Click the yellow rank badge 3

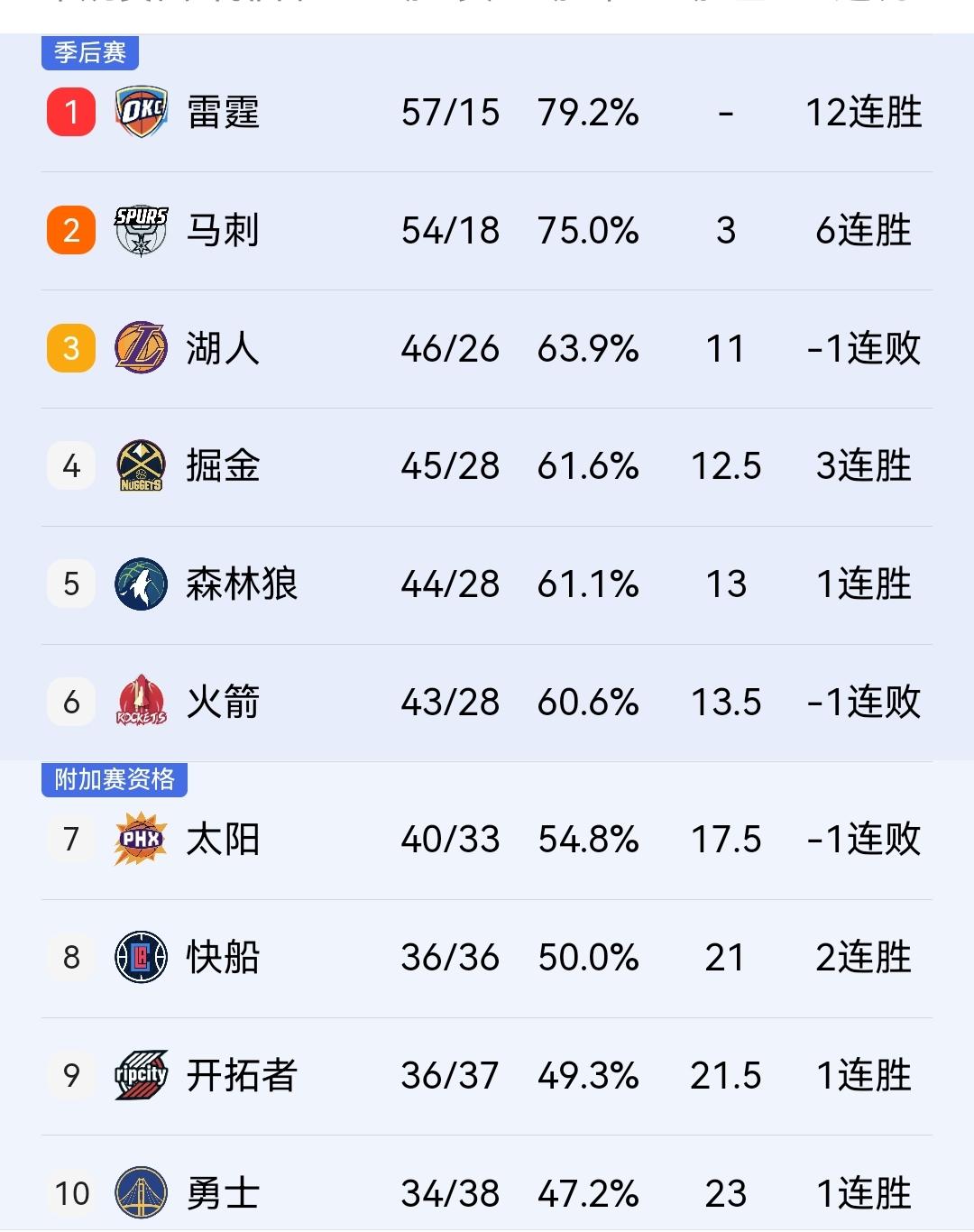click(x=69, y=348)
